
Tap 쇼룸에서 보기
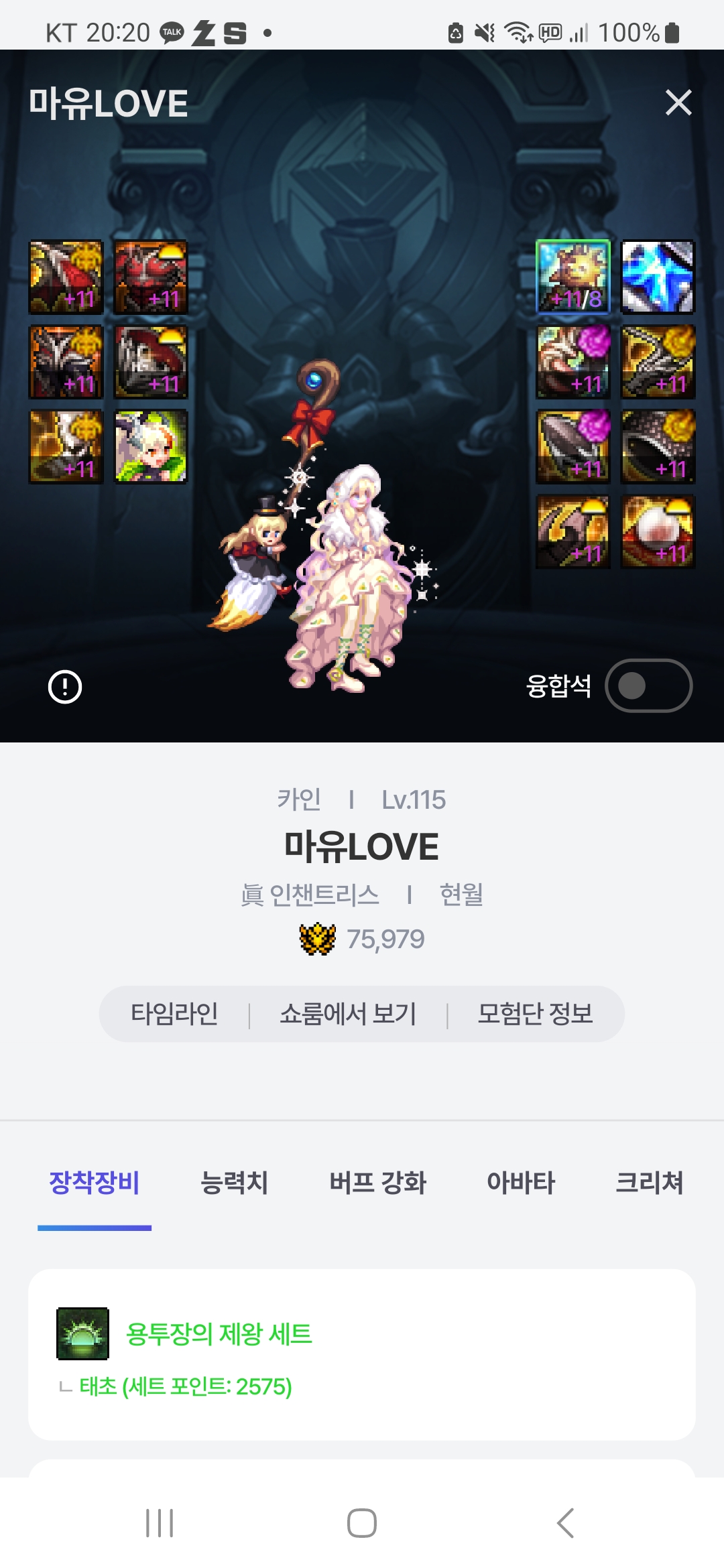click(348, 1013)
